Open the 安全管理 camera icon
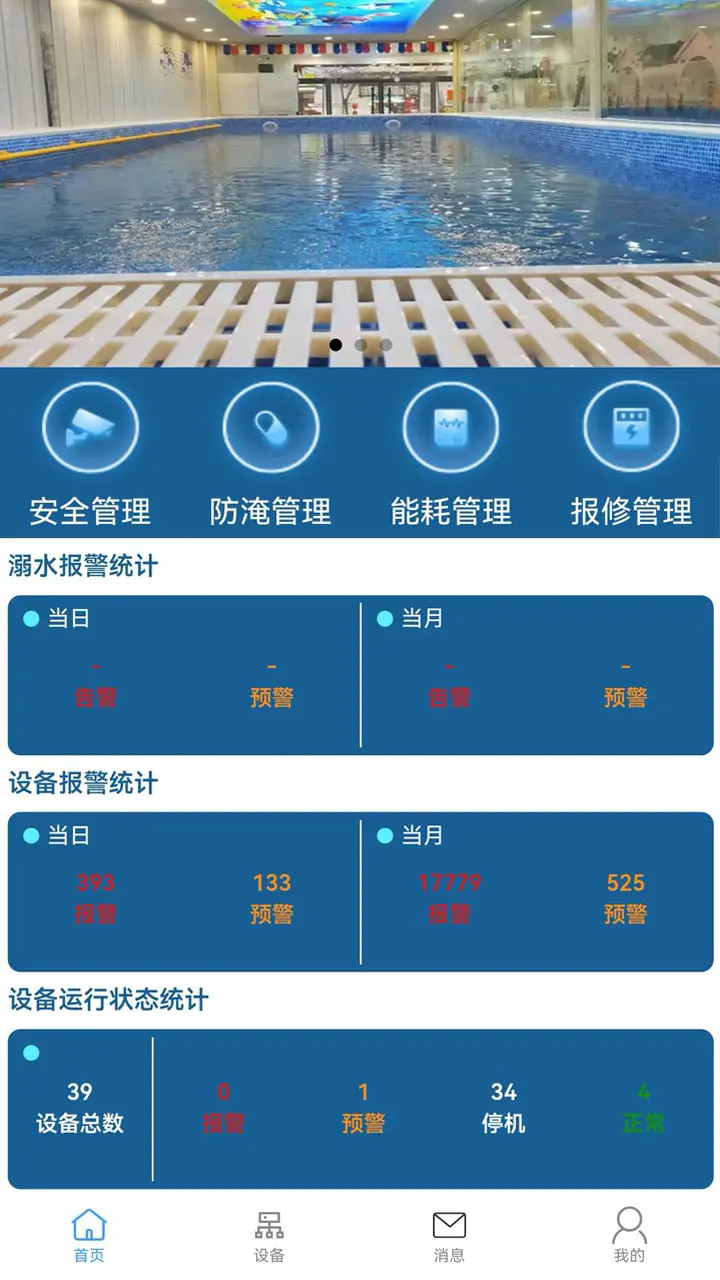This screenshot has height=1280, width=720. coord(91,425)
